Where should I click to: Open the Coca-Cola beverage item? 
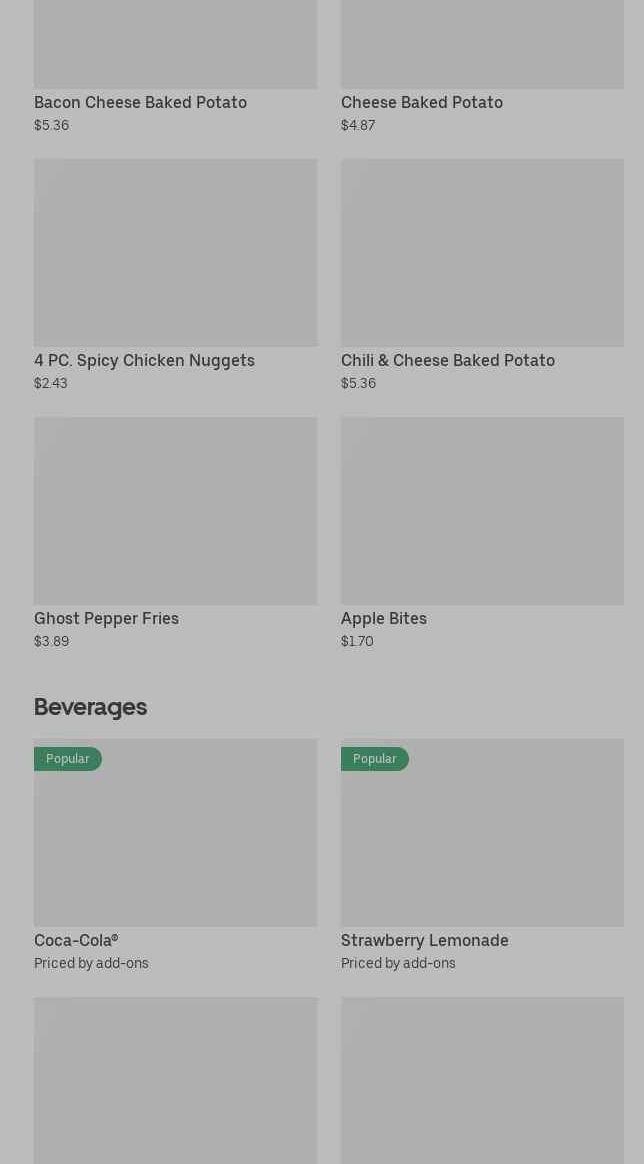coord(175,850)
